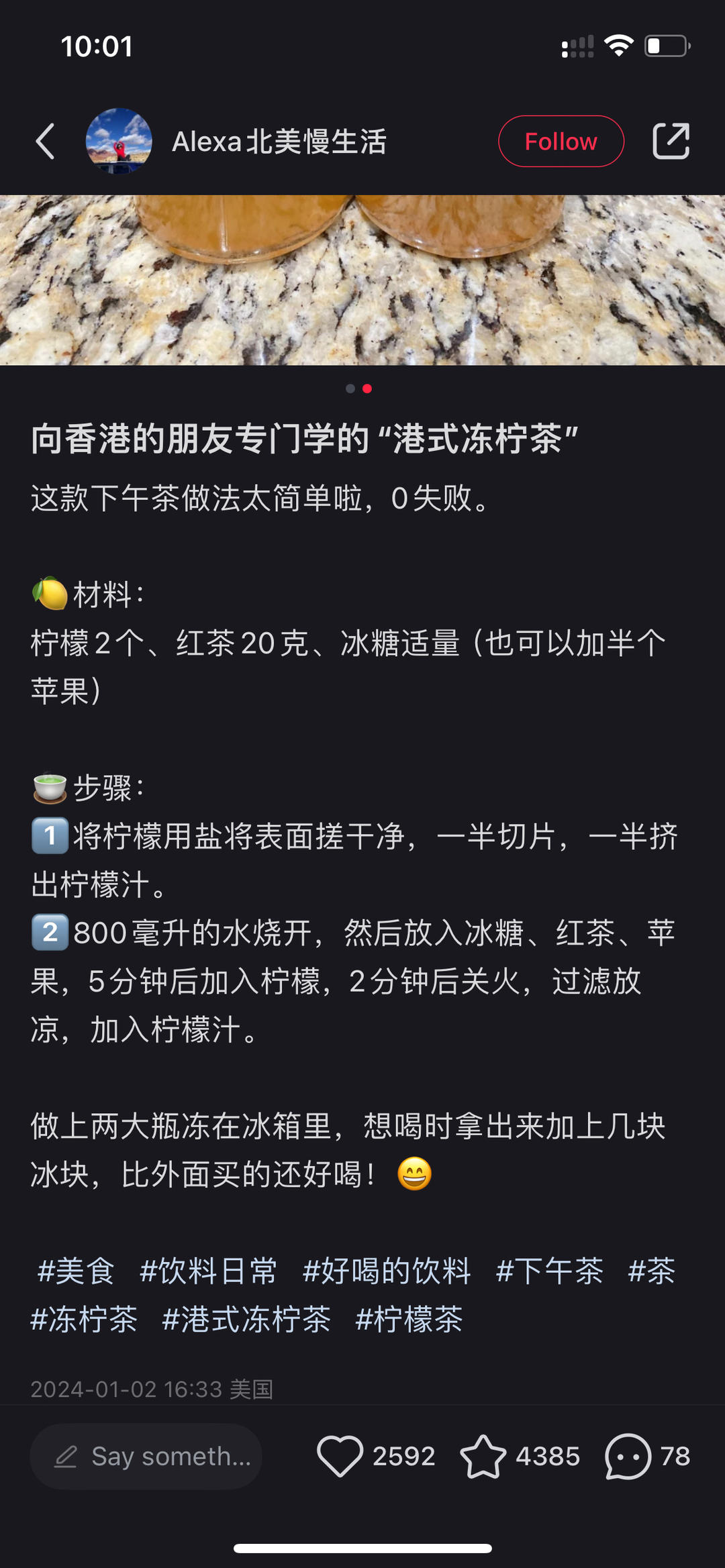Viewport: 725px width, 1568px height.
Task: Open hashtag #港式冻柠茶
Action: tap(246, 1319)
